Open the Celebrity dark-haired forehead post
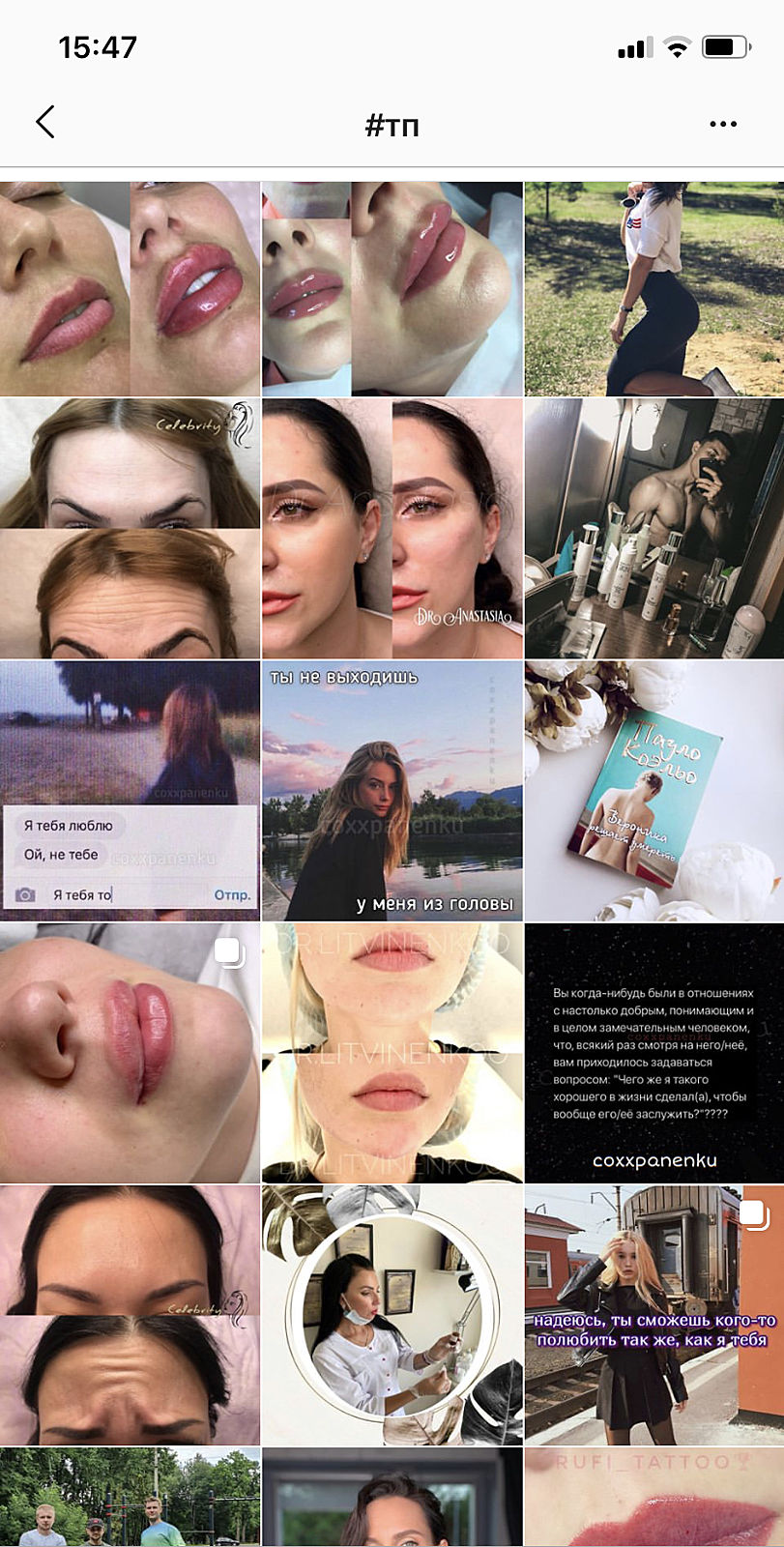784x1547 pixels. coord(130,1315)
